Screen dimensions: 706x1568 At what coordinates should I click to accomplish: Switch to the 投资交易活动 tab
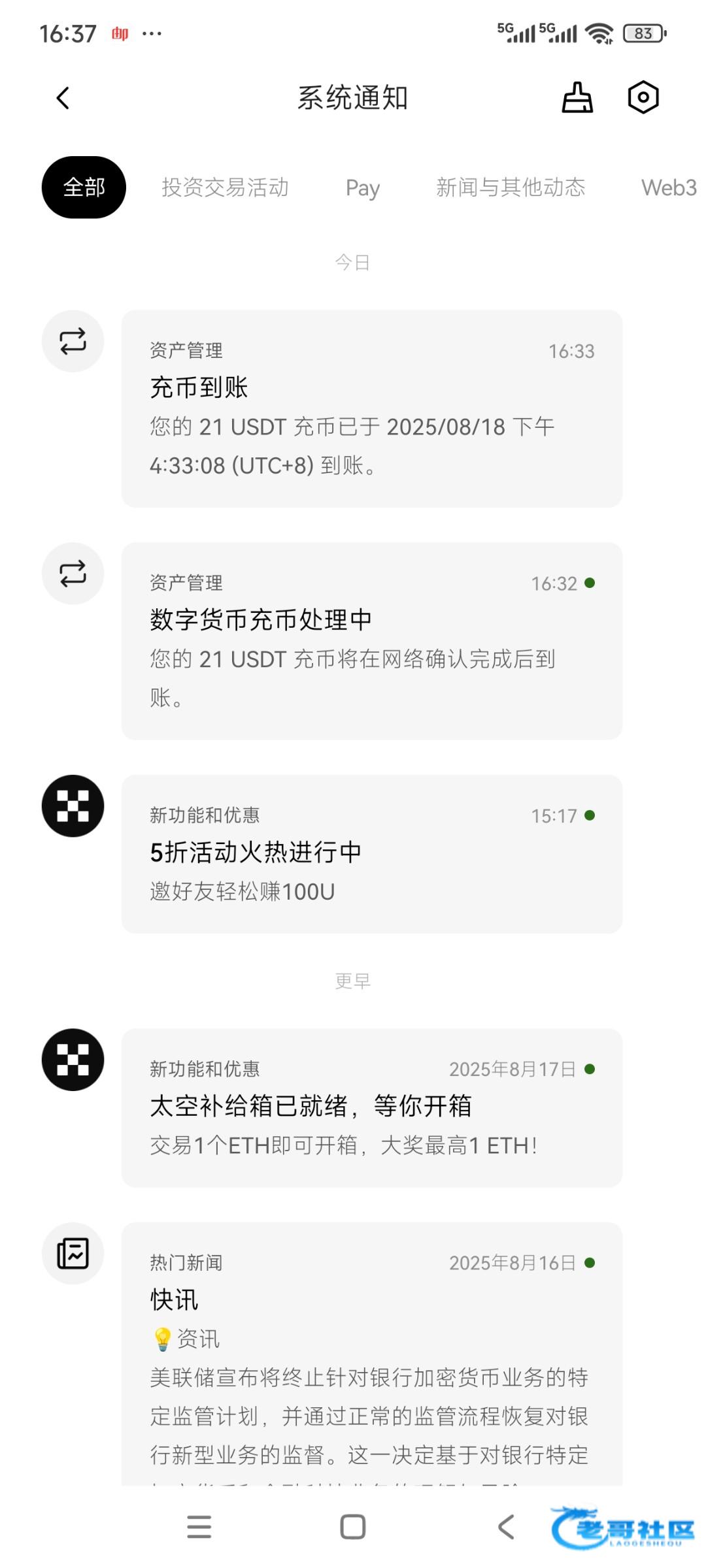coord(225,188)
